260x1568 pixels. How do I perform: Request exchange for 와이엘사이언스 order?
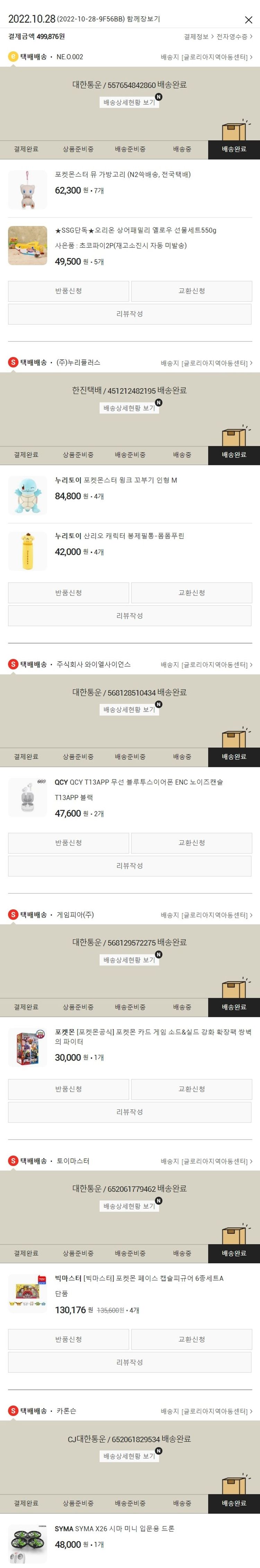pyautogui.click(x=191, y=843)
